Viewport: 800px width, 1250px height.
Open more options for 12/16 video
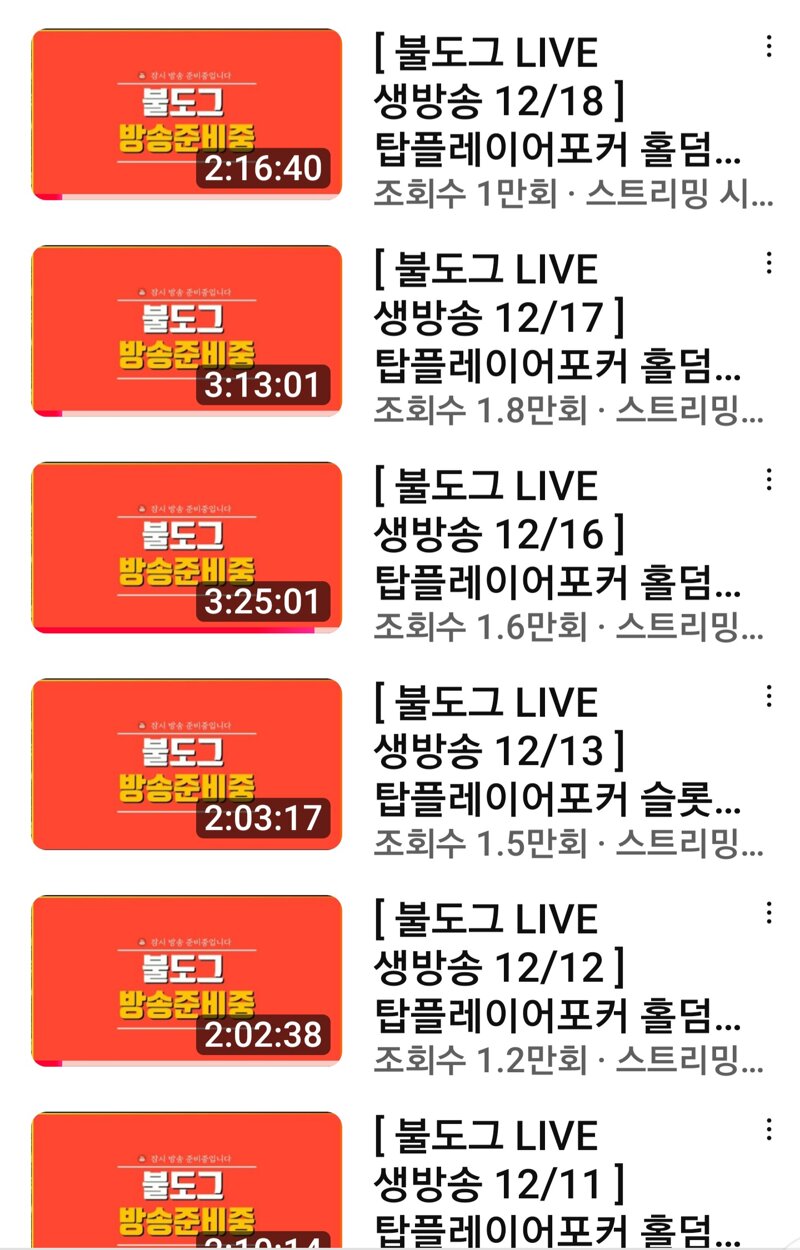(768, 480)
